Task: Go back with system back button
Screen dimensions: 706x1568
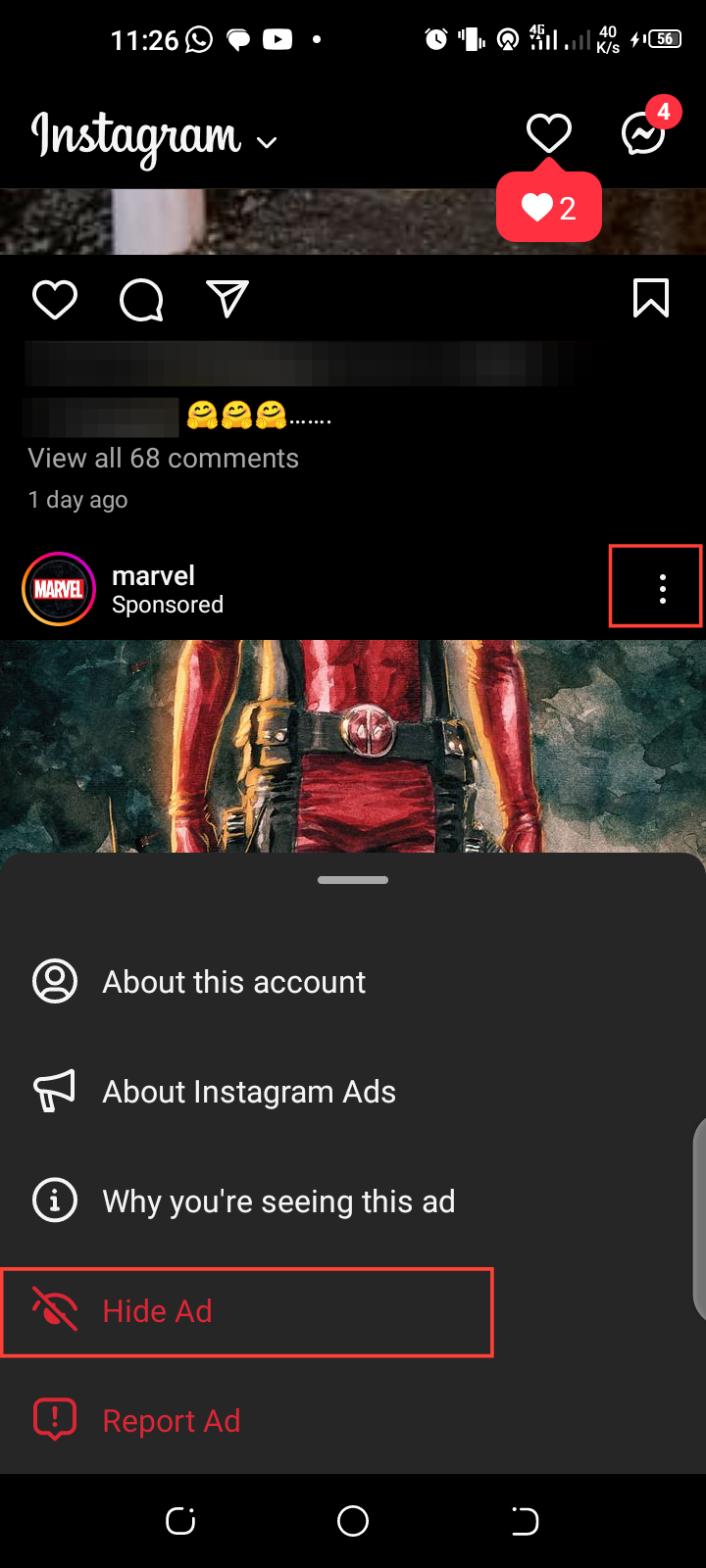Action: [x=525, y=1521]
